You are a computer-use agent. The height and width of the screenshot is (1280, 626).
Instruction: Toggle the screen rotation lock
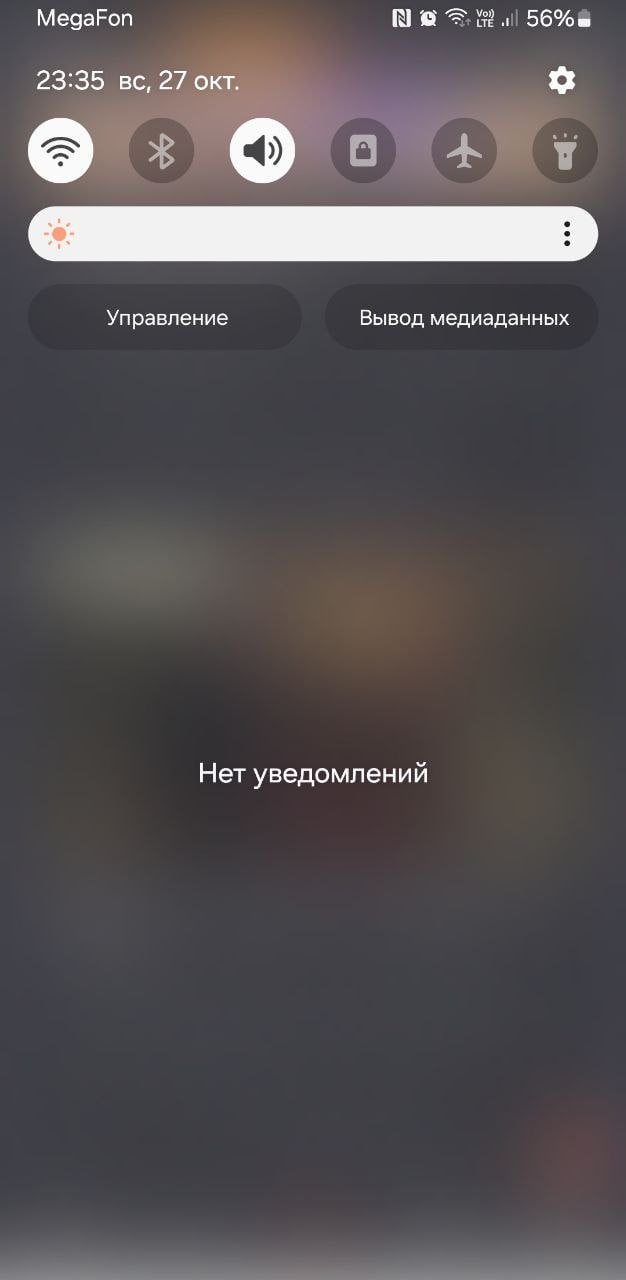[363, 151]
